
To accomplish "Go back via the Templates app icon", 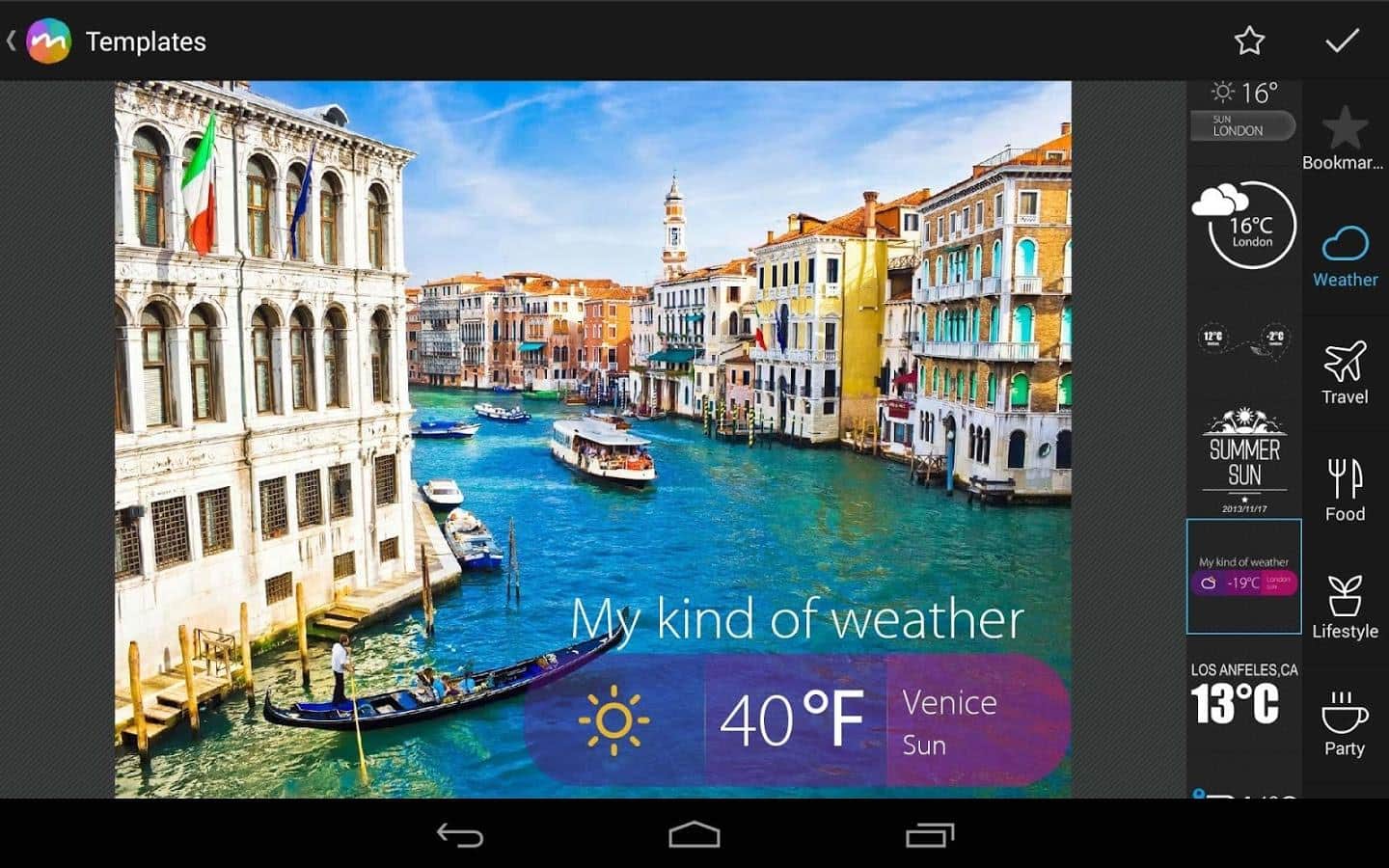I will [x=48, y=41].
